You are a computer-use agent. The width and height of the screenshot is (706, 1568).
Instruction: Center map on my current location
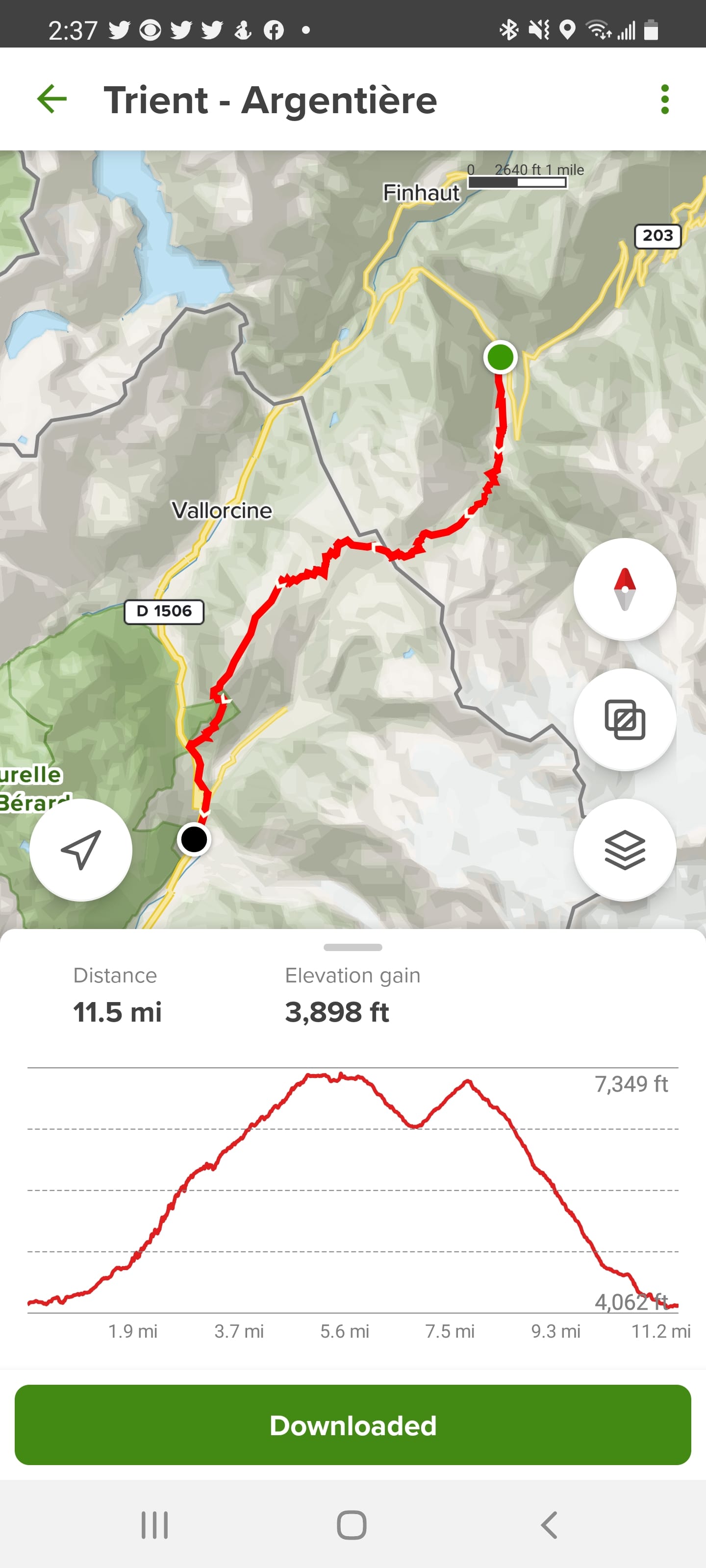click(x=81, y=850)
